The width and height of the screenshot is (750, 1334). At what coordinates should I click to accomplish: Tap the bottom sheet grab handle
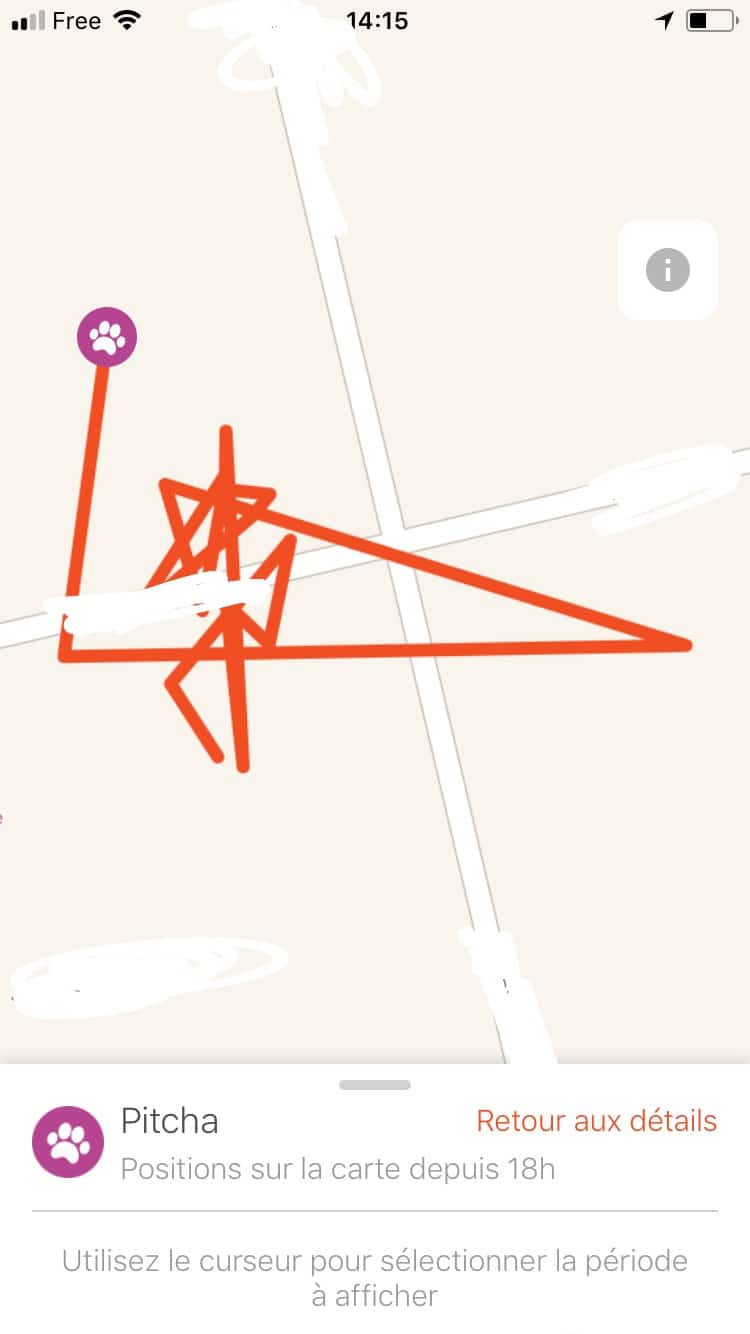375,1085
